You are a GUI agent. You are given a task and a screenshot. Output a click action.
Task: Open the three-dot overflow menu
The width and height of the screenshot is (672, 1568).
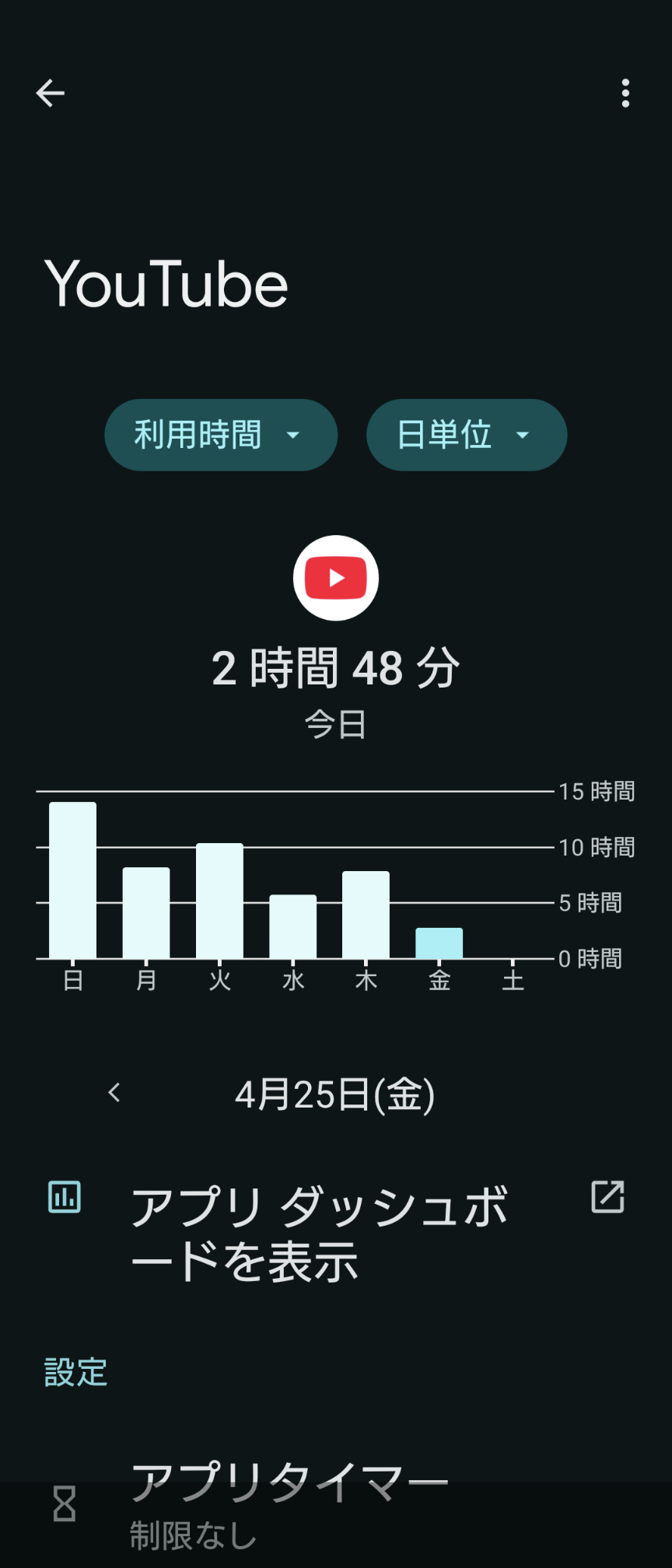(x=625, y=93)
